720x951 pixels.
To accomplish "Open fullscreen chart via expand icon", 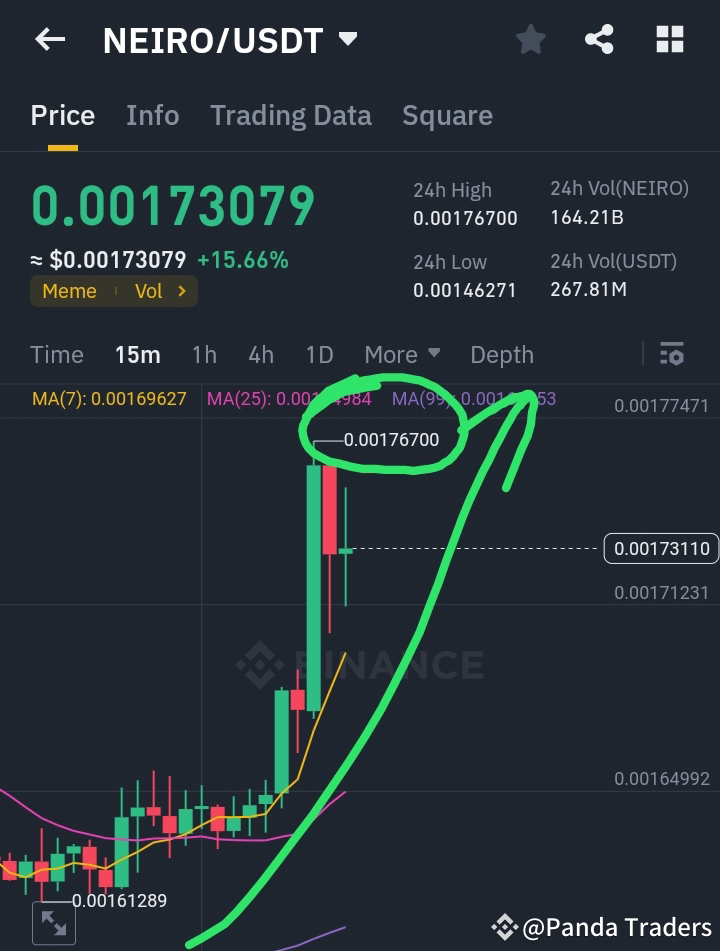I will [x=54, y=923].
